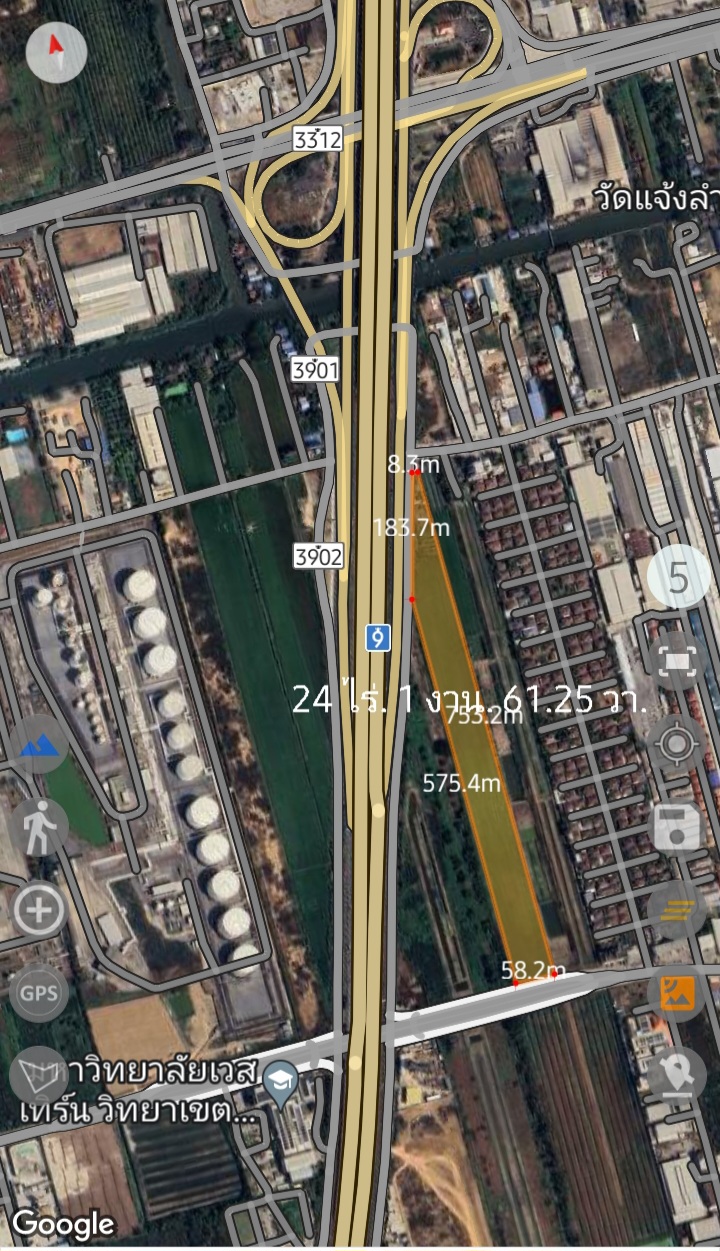Open the polygon area shape tool

coord(39,1075)
